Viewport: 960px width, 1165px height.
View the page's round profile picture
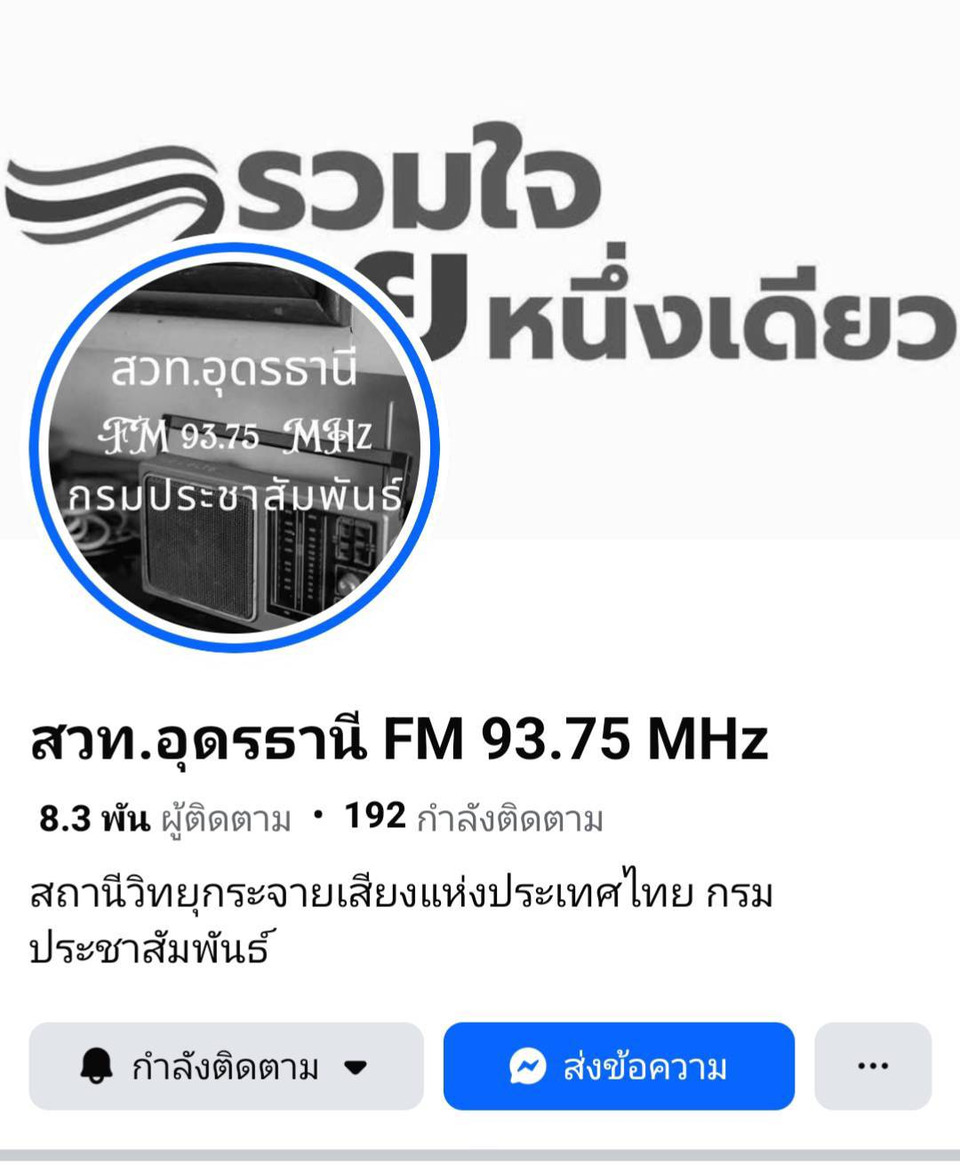235,447
